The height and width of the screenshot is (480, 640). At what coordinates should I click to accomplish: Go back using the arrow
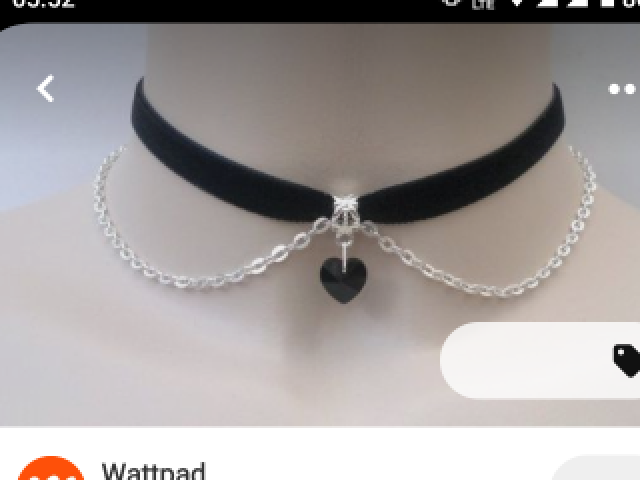click(x=45, y=89)
